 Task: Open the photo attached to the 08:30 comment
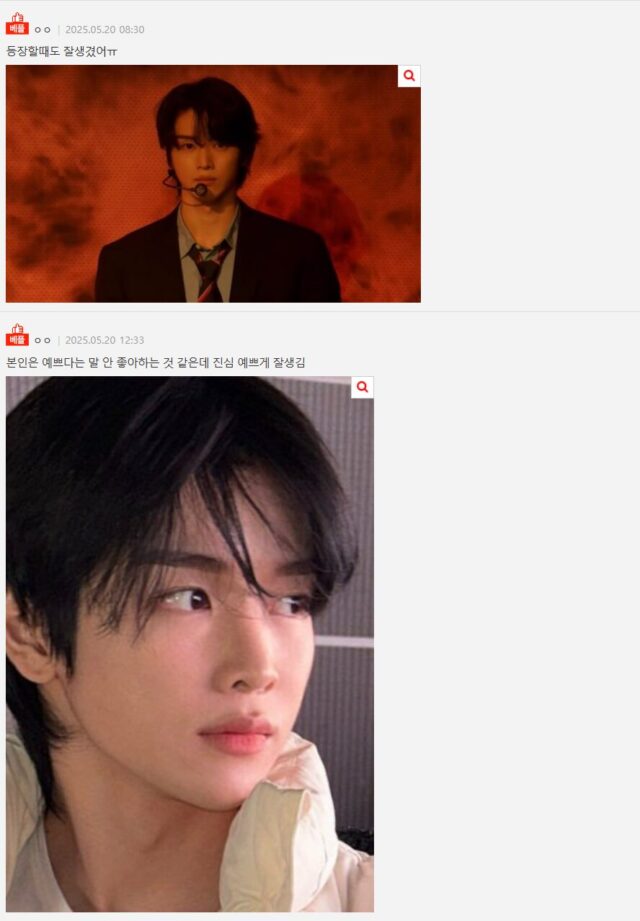pos(213,184)
